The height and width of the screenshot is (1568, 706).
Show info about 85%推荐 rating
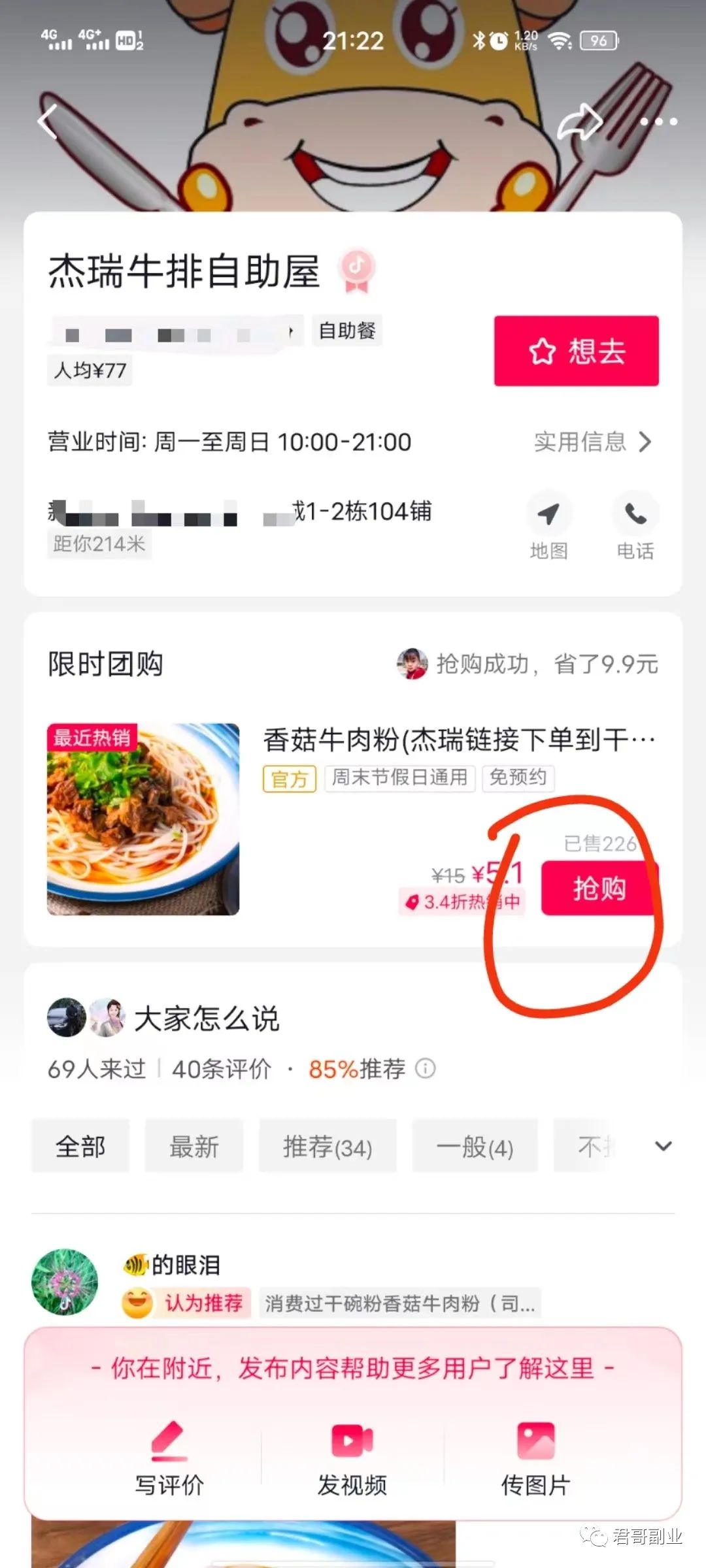pyautogui.click(x=426, y=1069)
